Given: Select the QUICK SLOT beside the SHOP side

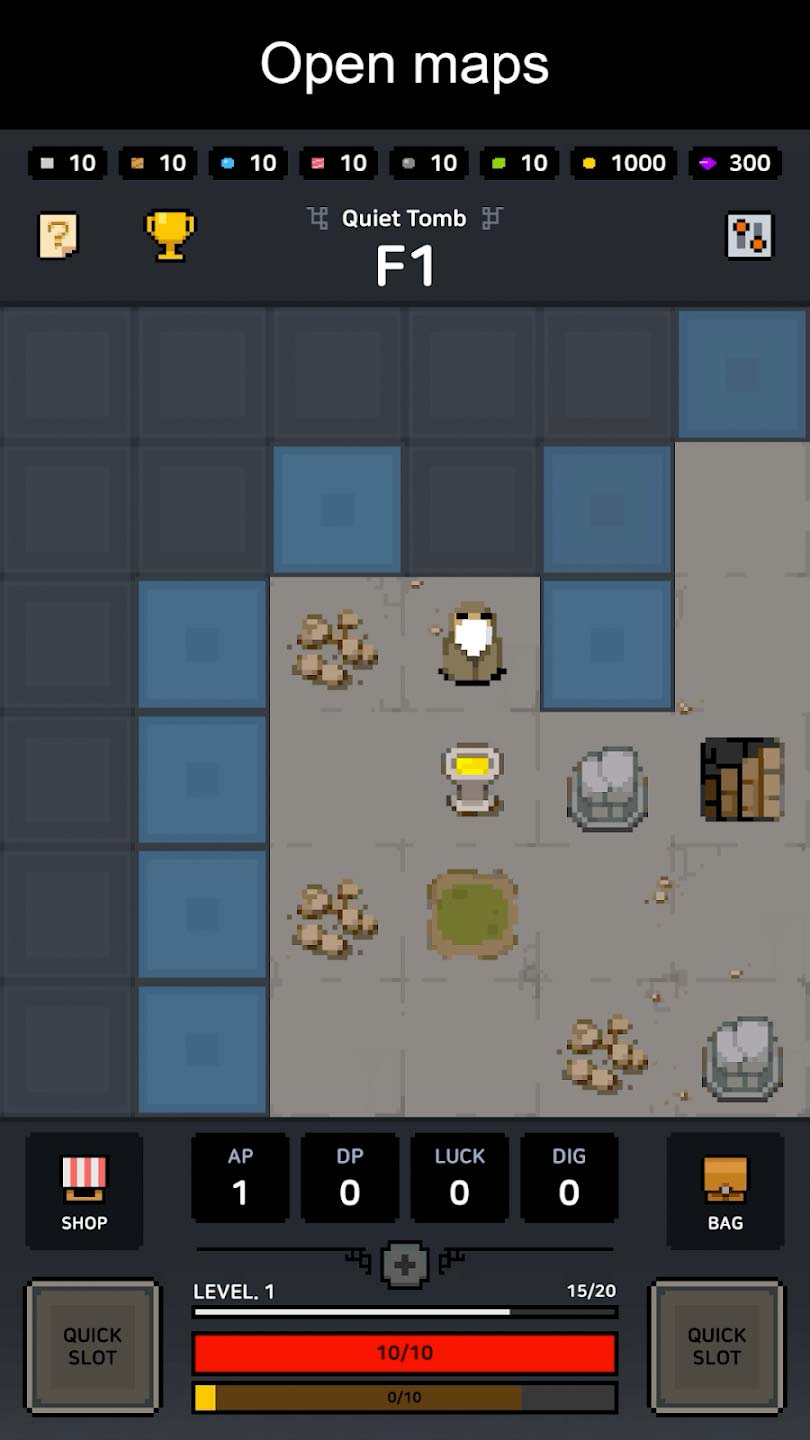Looking at the screenshot, I should (x=92, y=1346).
